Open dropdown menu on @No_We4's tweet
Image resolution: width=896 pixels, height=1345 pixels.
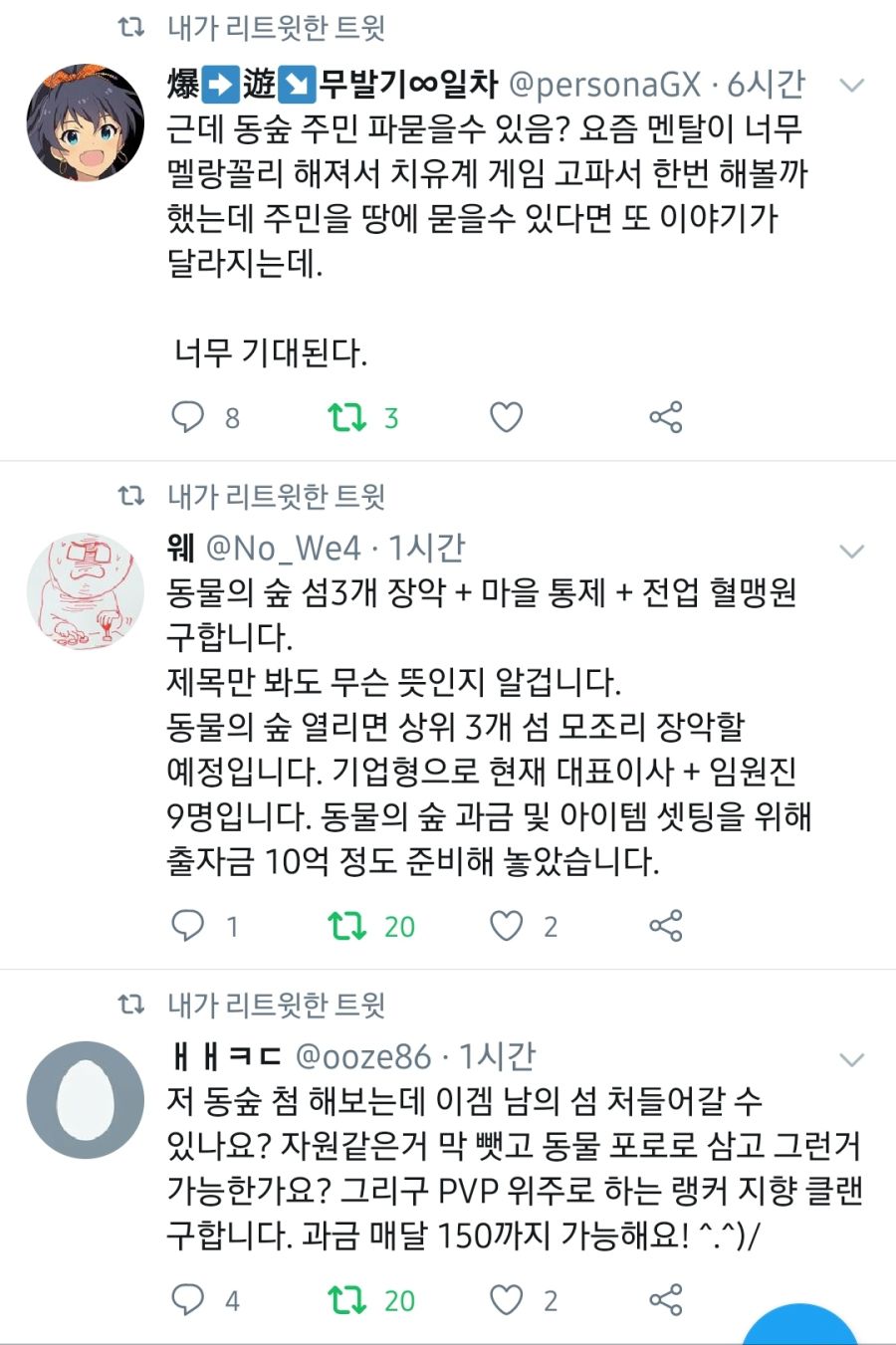coord(851,551)
